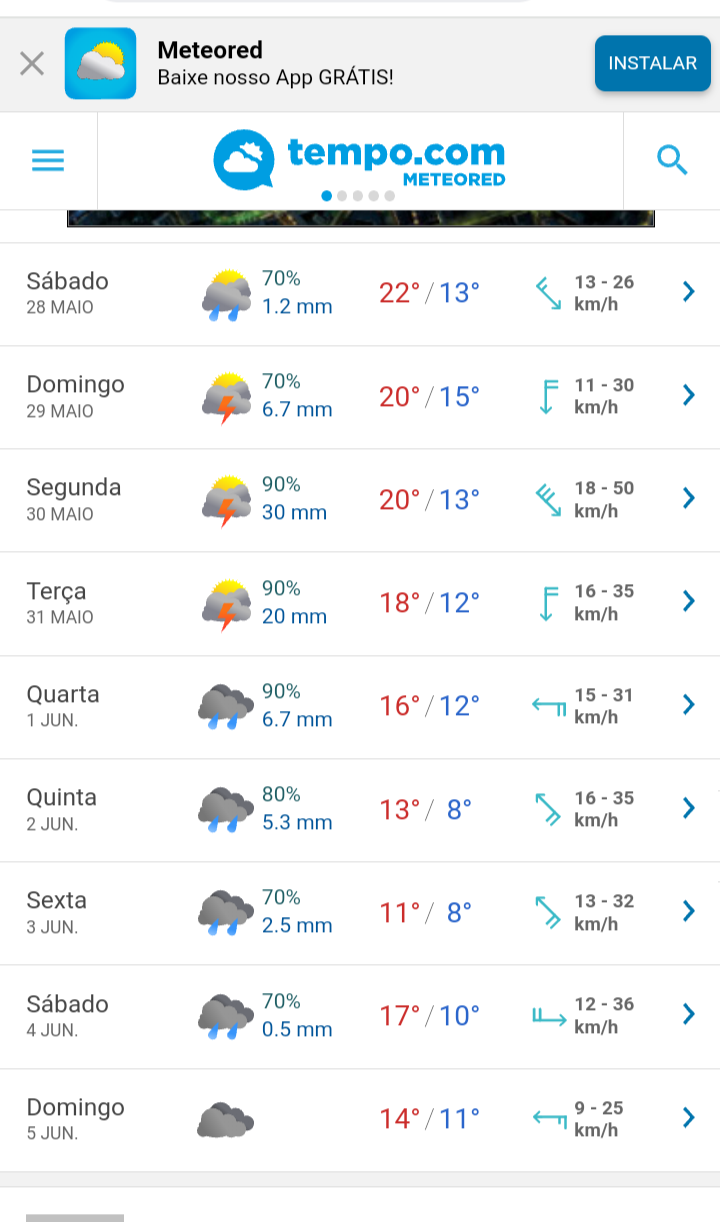Select the Sábado 4 Jun. row

tap(360, 1017)
